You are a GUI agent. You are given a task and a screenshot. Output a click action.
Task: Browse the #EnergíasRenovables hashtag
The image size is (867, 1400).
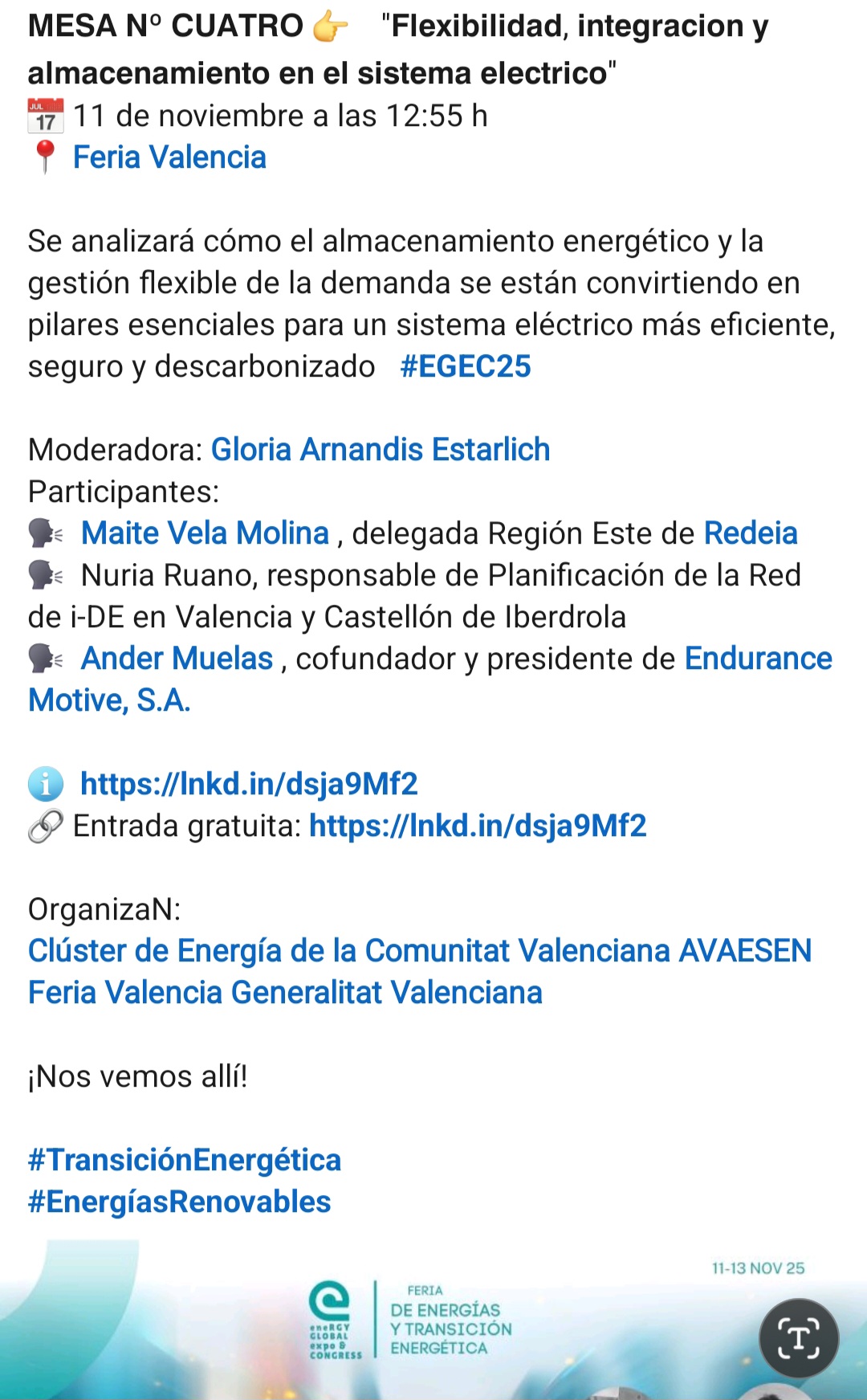point(180,1202)
